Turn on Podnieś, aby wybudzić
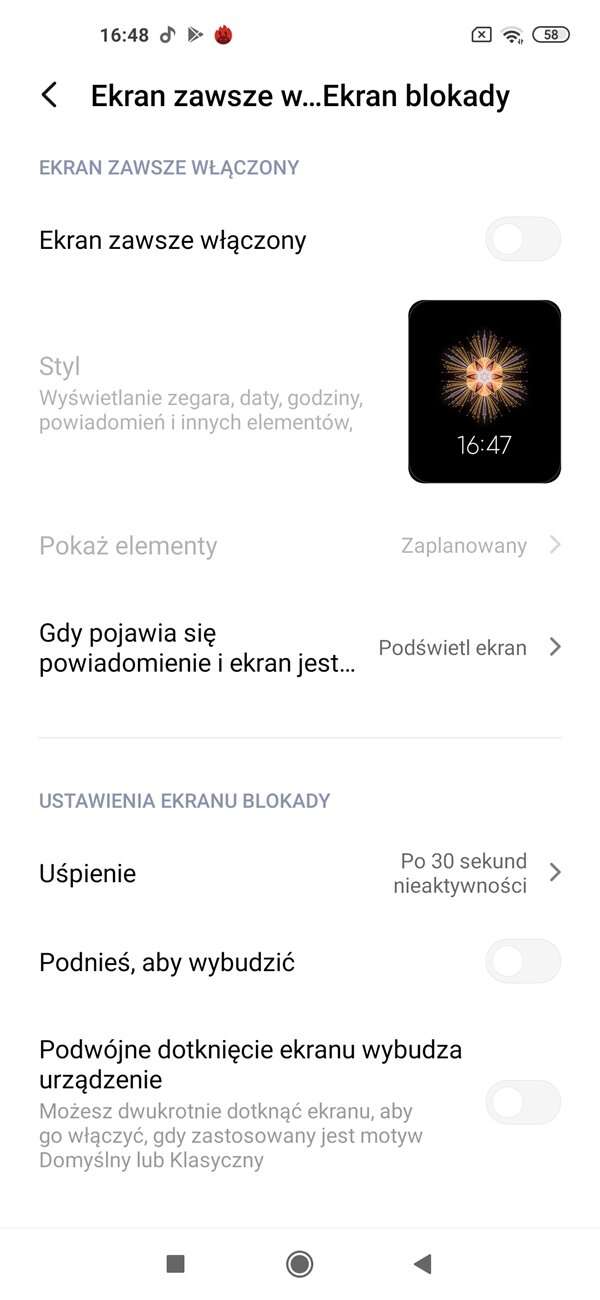The image size is (600, 1300). pyautogui.click(x=522, y=962)
